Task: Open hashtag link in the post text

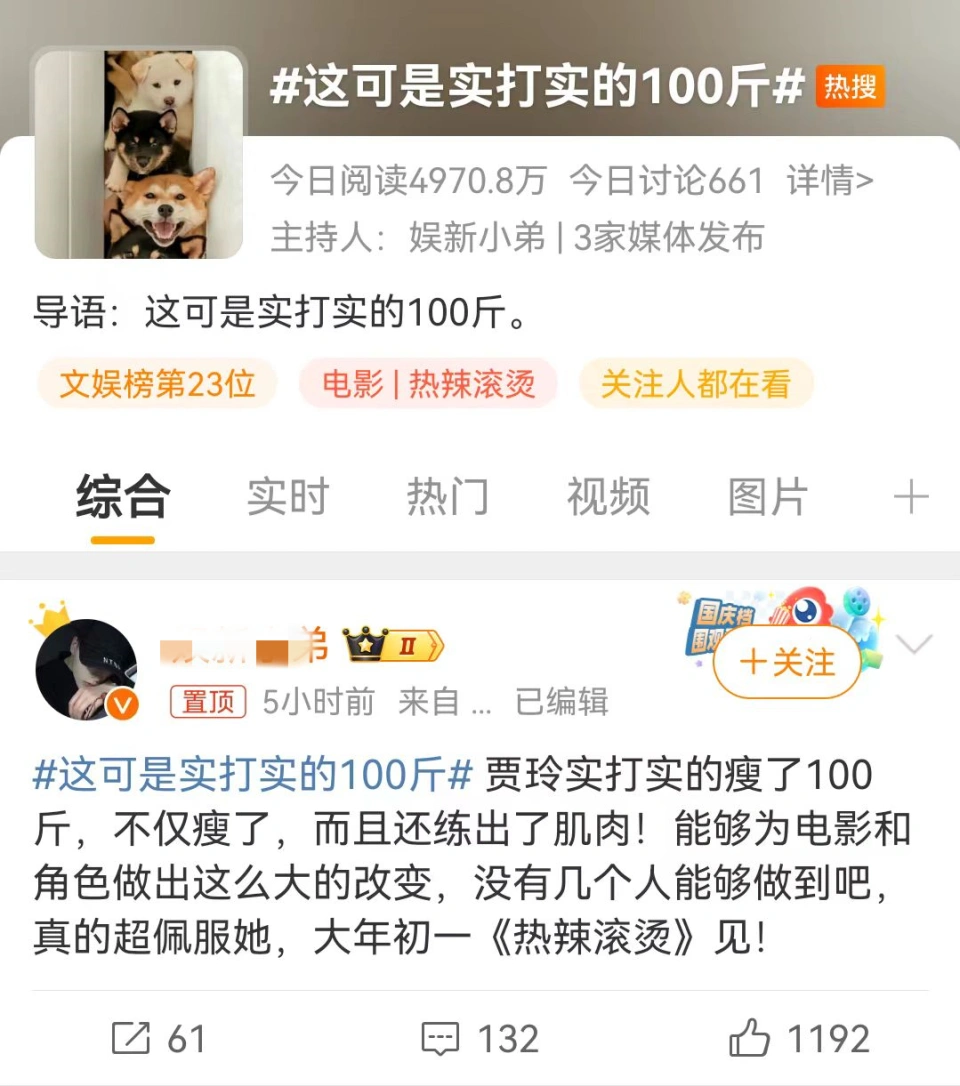Action: click(253, 775)
